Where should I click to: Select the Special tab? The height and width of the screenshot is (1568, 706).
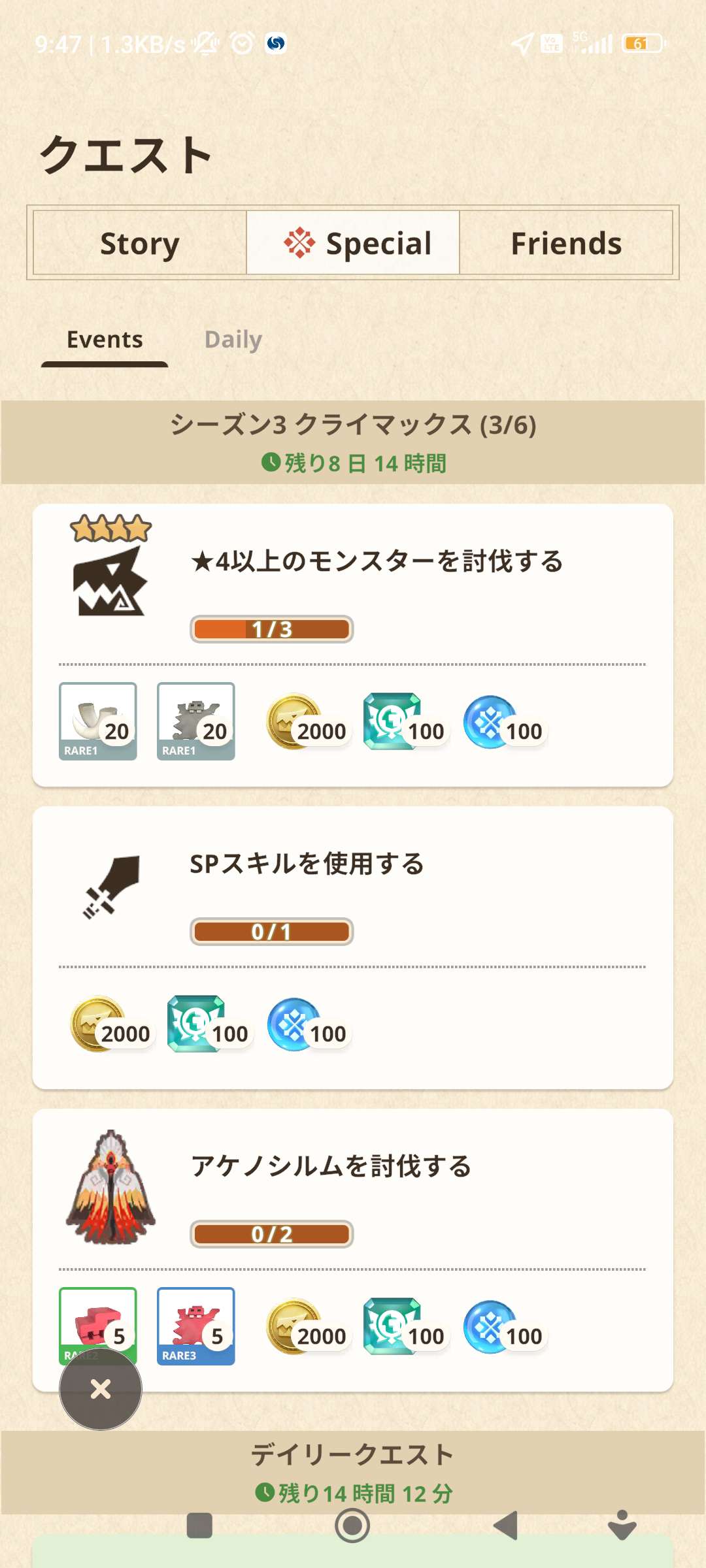(x=353, y=243)
